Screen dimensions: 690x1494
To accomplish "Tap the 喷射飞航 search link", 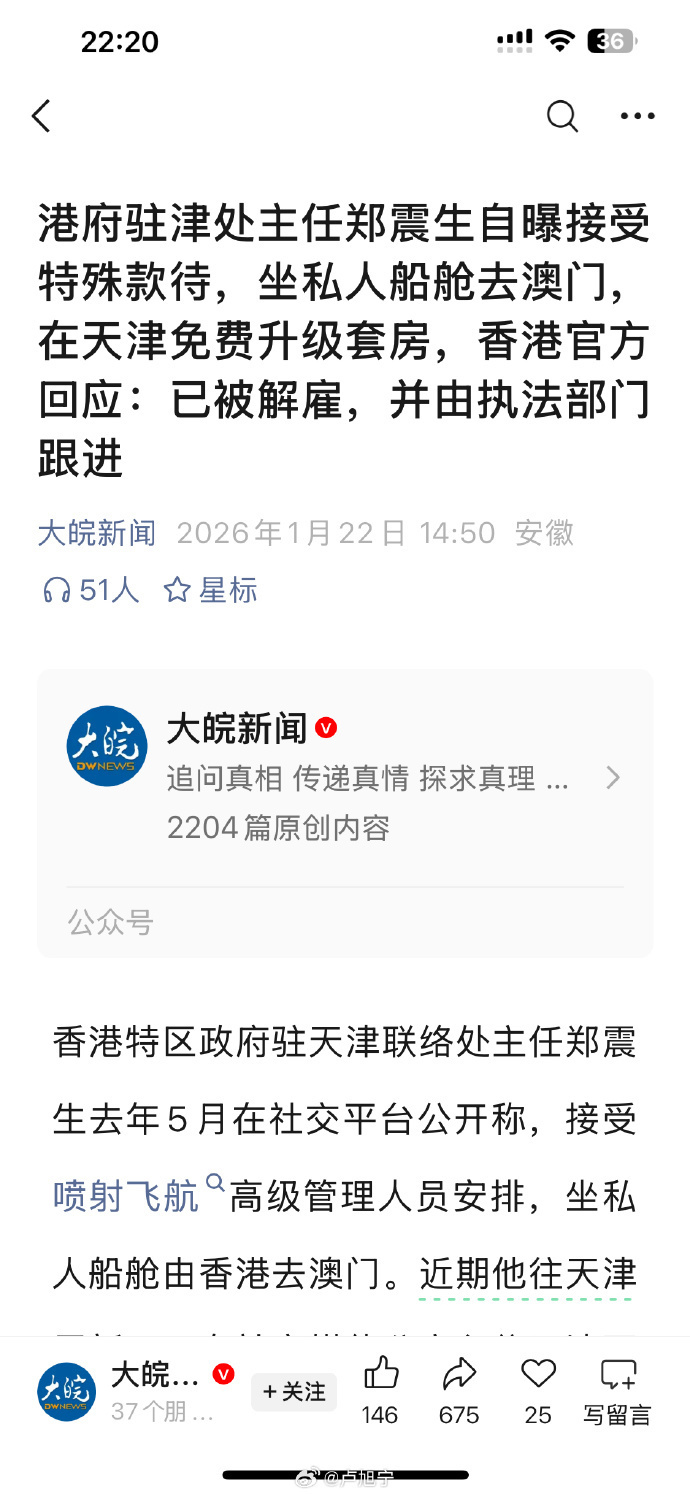I will point(128,1197).
